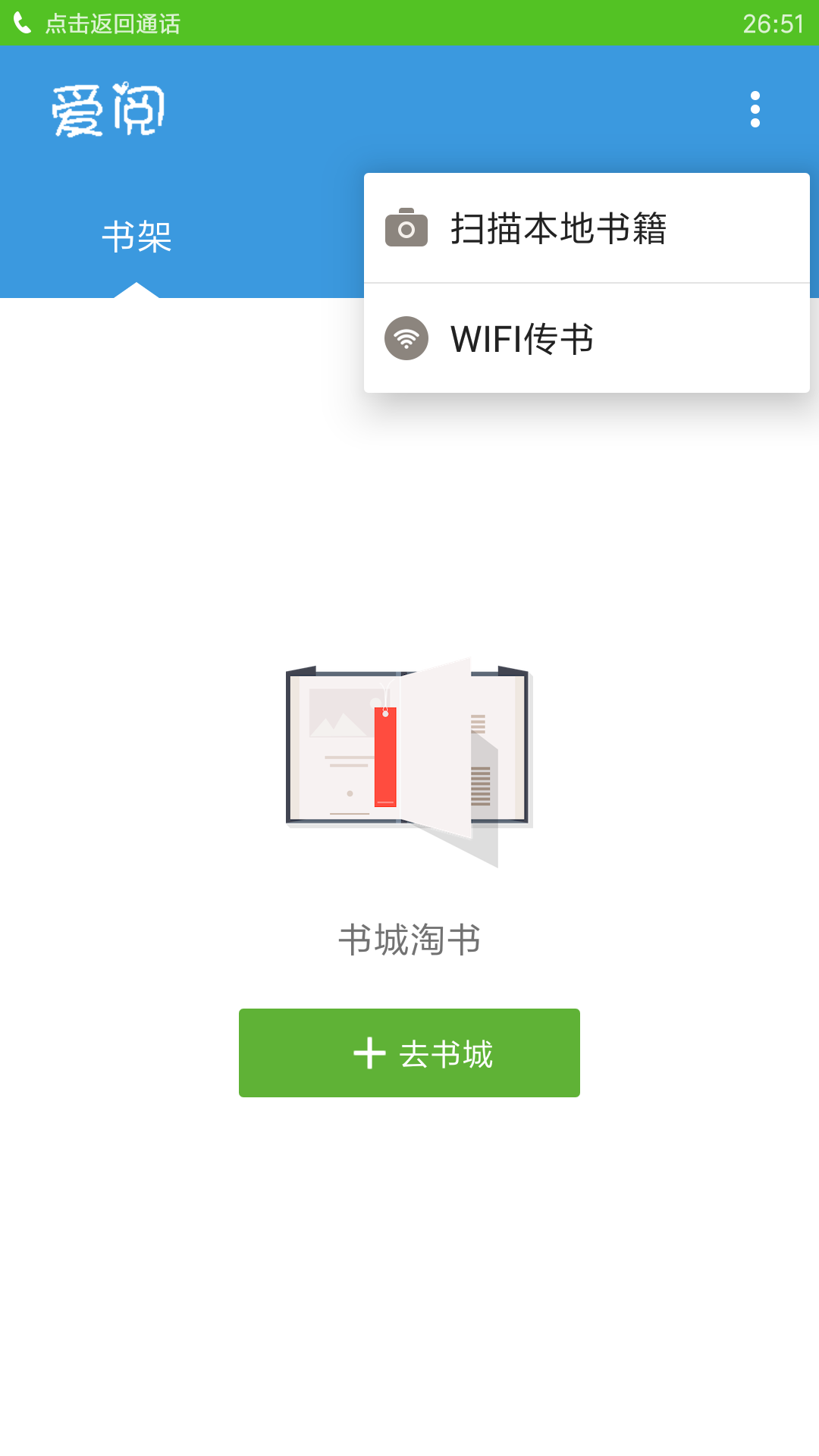
Task: Switch to the 书架 tab
Action: pos(136,237)
